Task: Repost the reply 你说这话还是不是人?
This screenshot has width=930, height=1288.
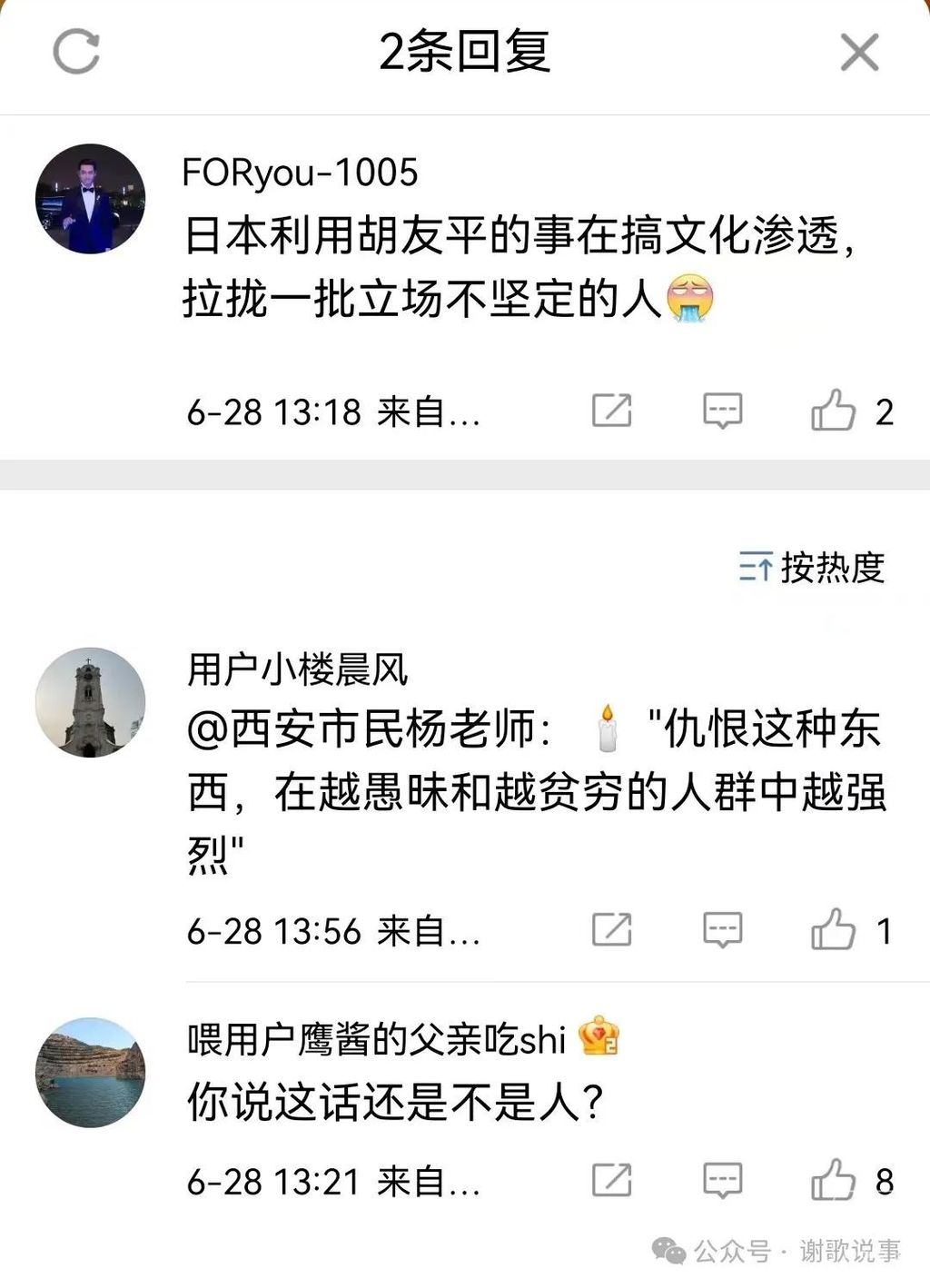Action: (611, 1180)
